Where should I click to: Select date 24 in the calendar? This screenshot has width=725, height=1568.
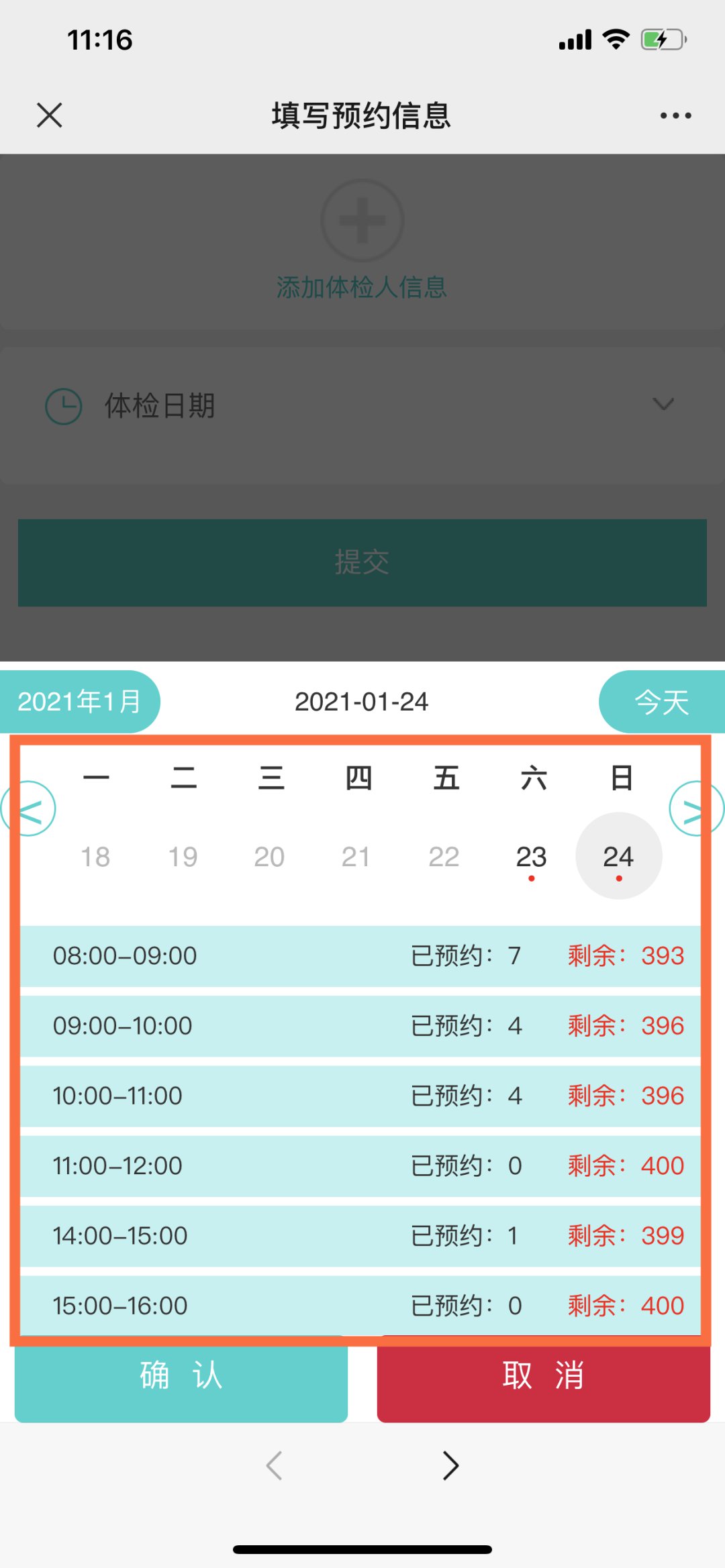coord(618,857)
